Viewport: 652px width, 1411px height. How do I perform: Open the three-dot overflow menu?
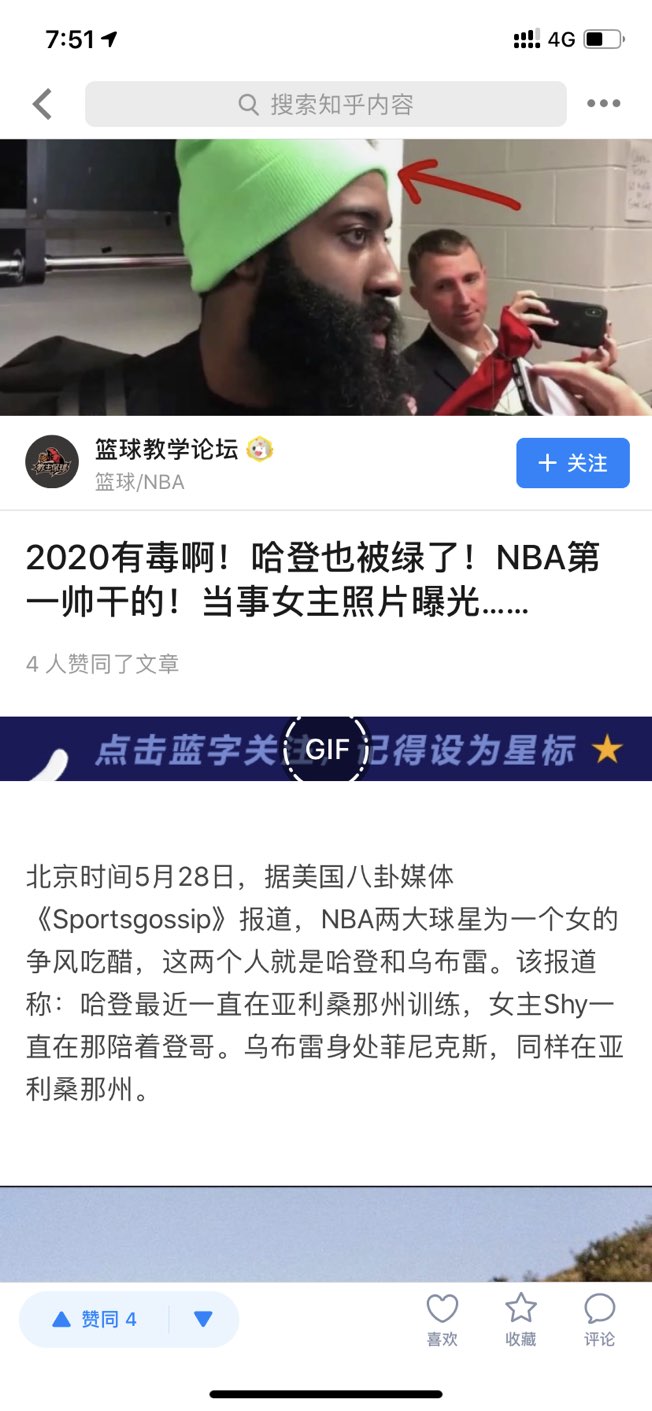pos(603,104)
